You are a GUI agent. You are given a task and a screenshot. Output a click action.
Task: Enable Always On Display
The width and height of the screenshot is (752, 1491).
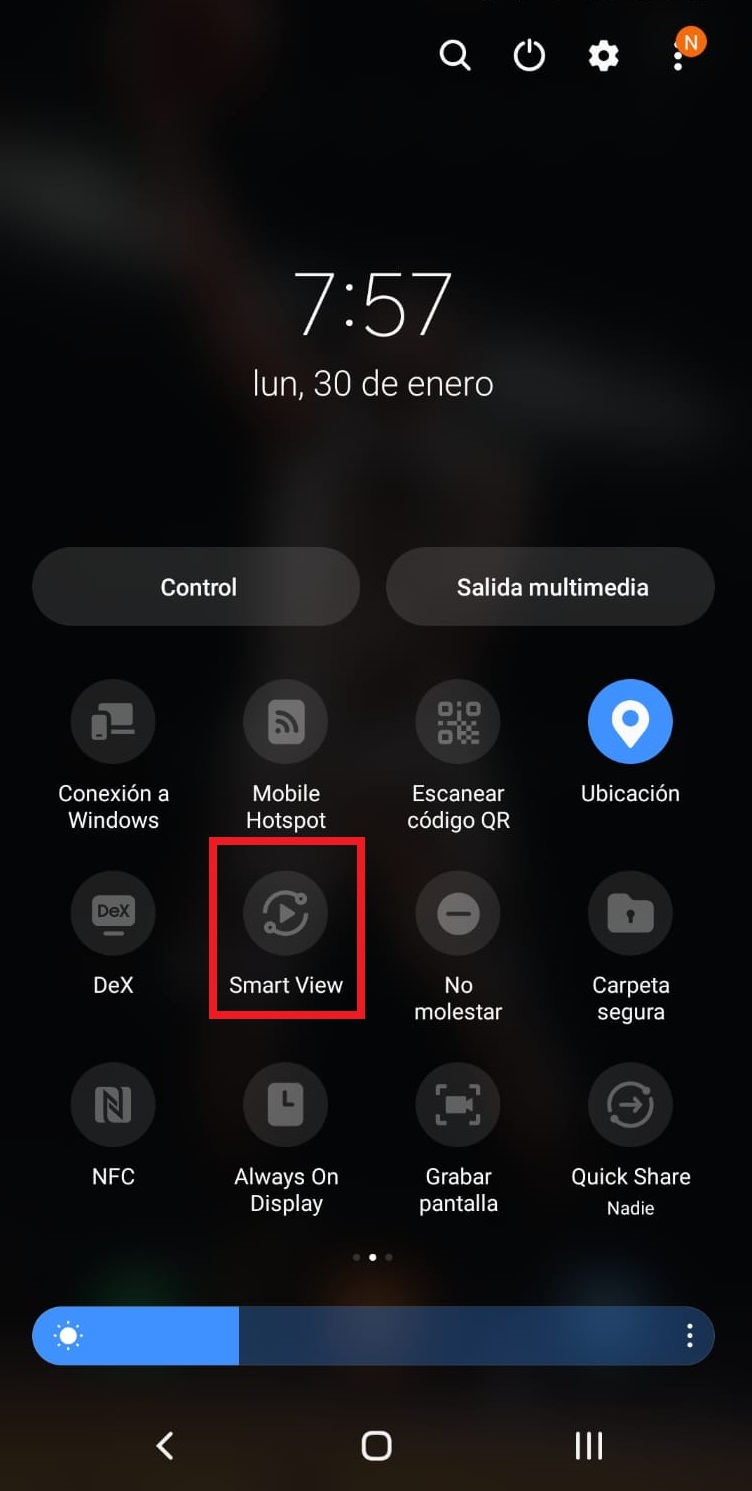tap(286, 1105)
